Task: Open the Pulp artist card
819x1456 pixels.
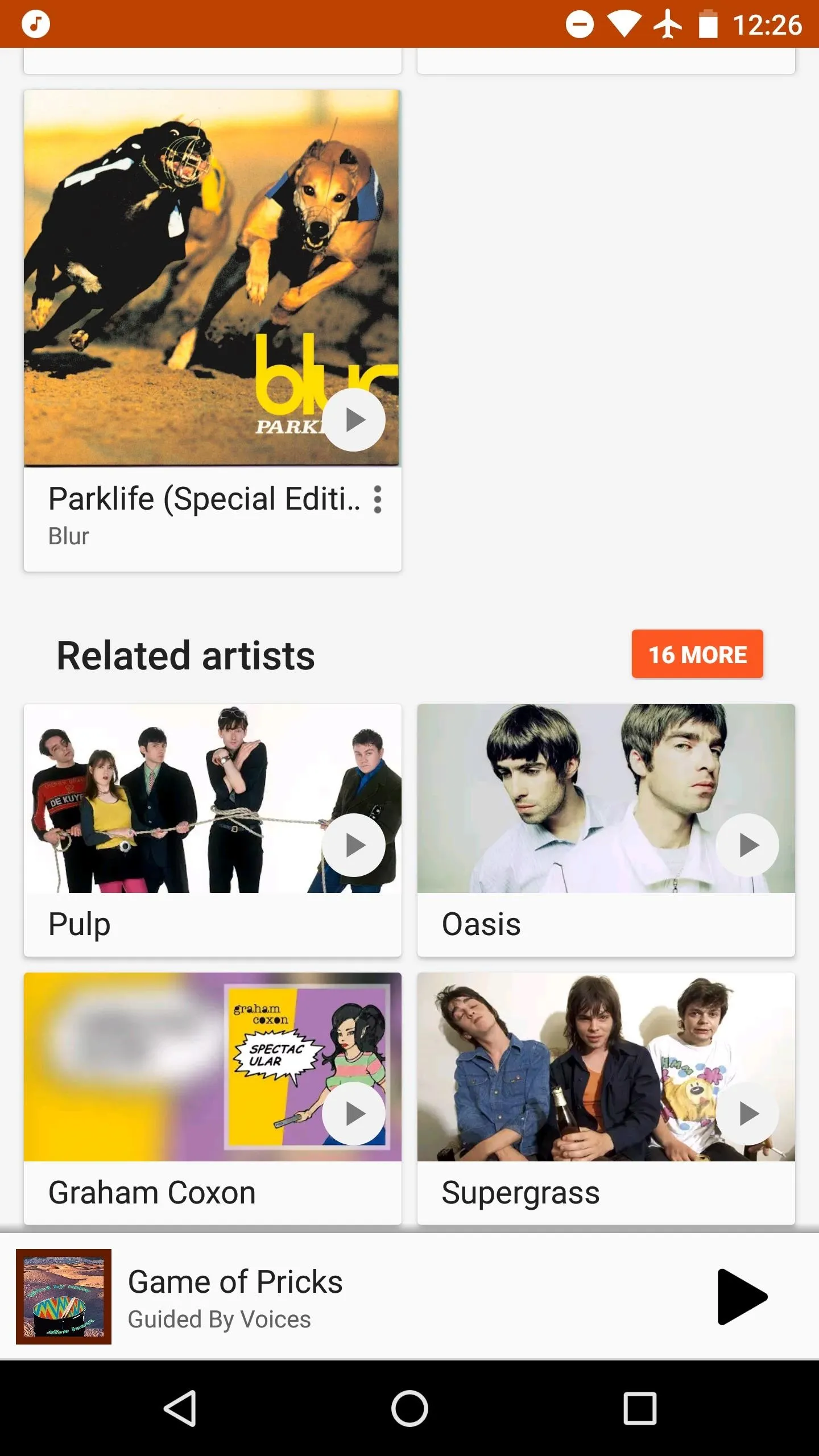Action: tap(213, 830)
